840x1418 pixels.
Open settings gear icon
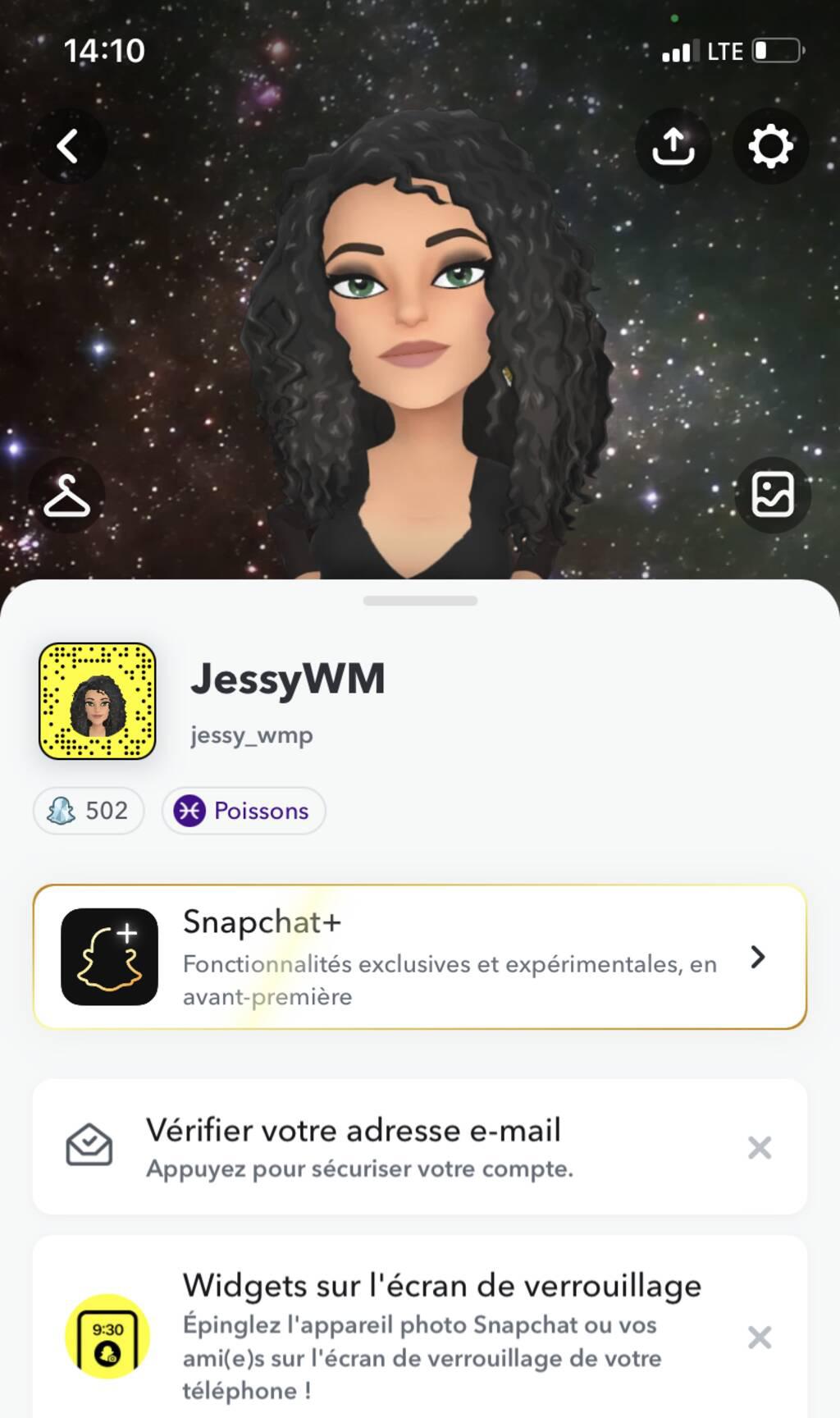pos(770,147)
